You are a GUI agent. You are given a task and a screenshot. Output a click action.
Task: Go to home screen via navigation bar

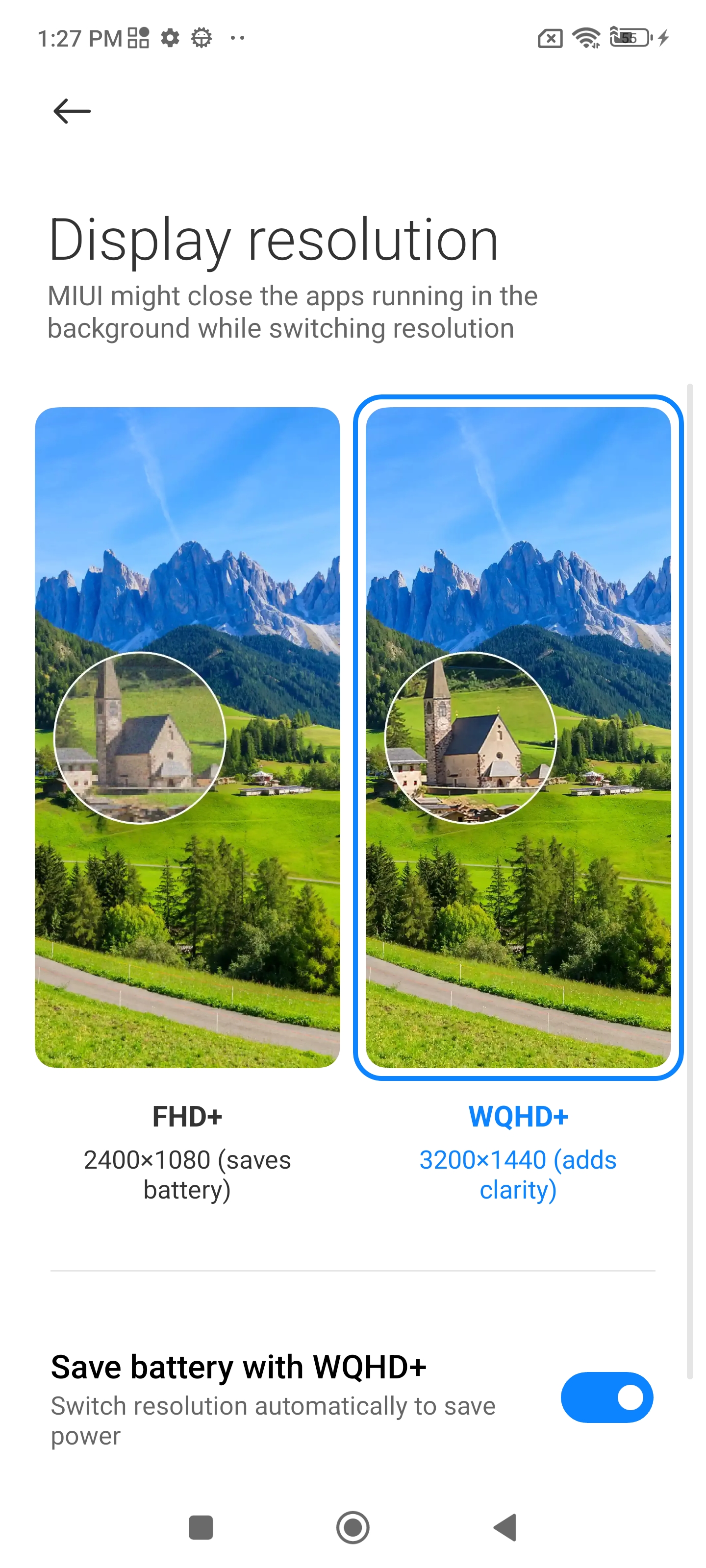[x=353, y=1527]
